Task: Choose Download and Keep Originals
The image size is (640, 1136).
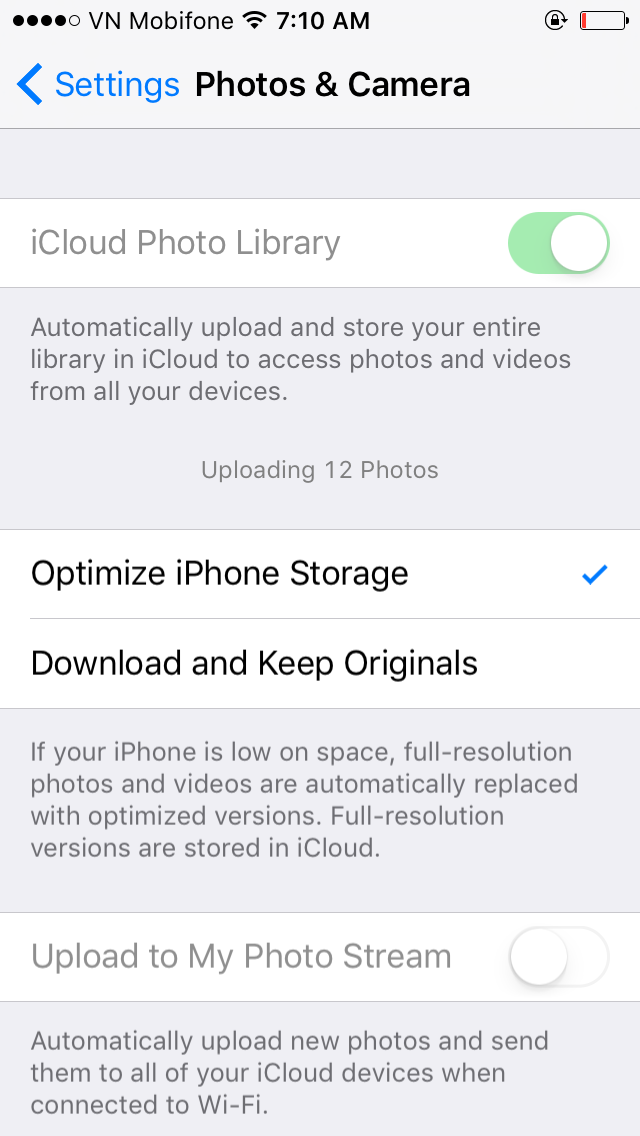Action: pyautogui.click(x=320, y=664)
